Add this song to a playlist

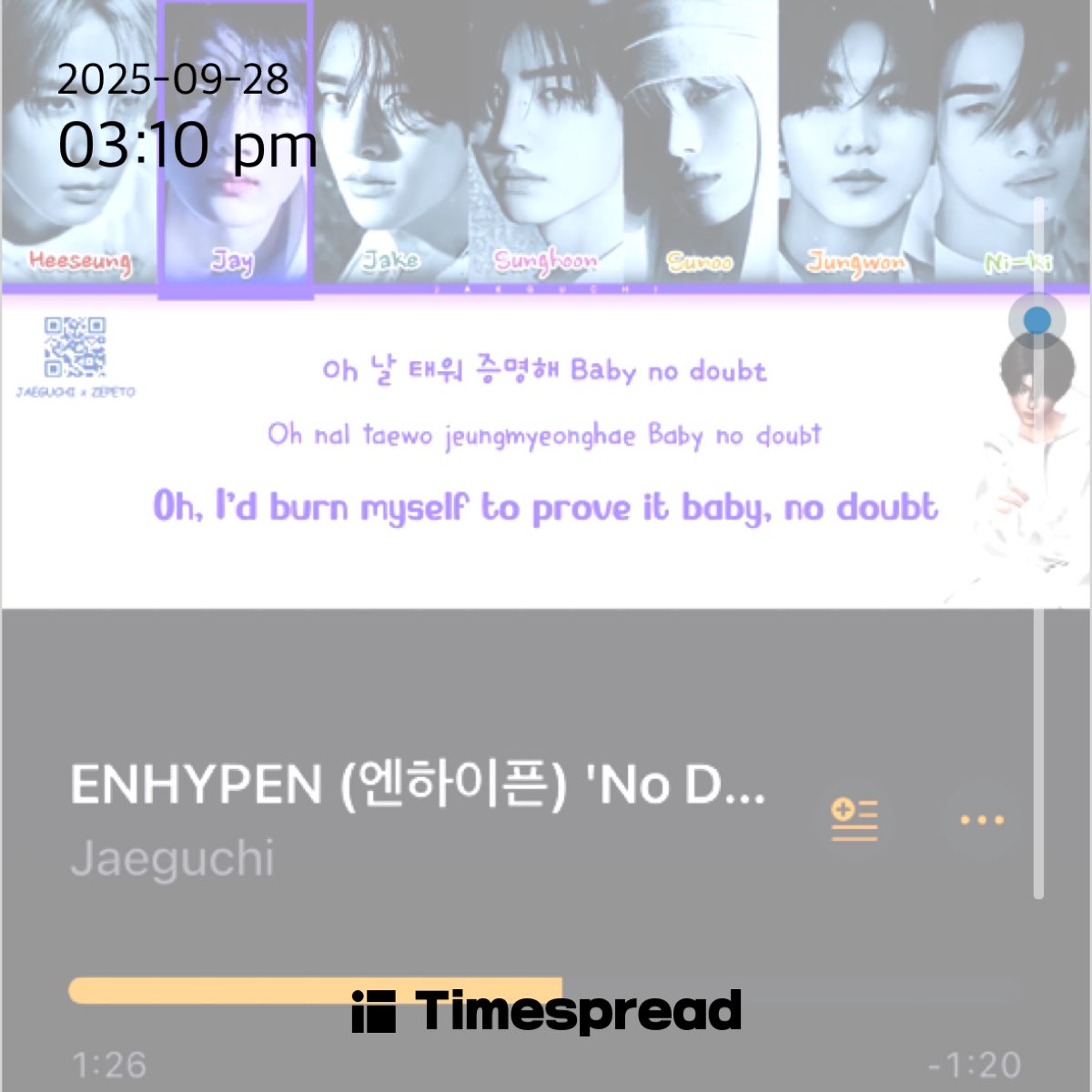[x=854, y=819]
